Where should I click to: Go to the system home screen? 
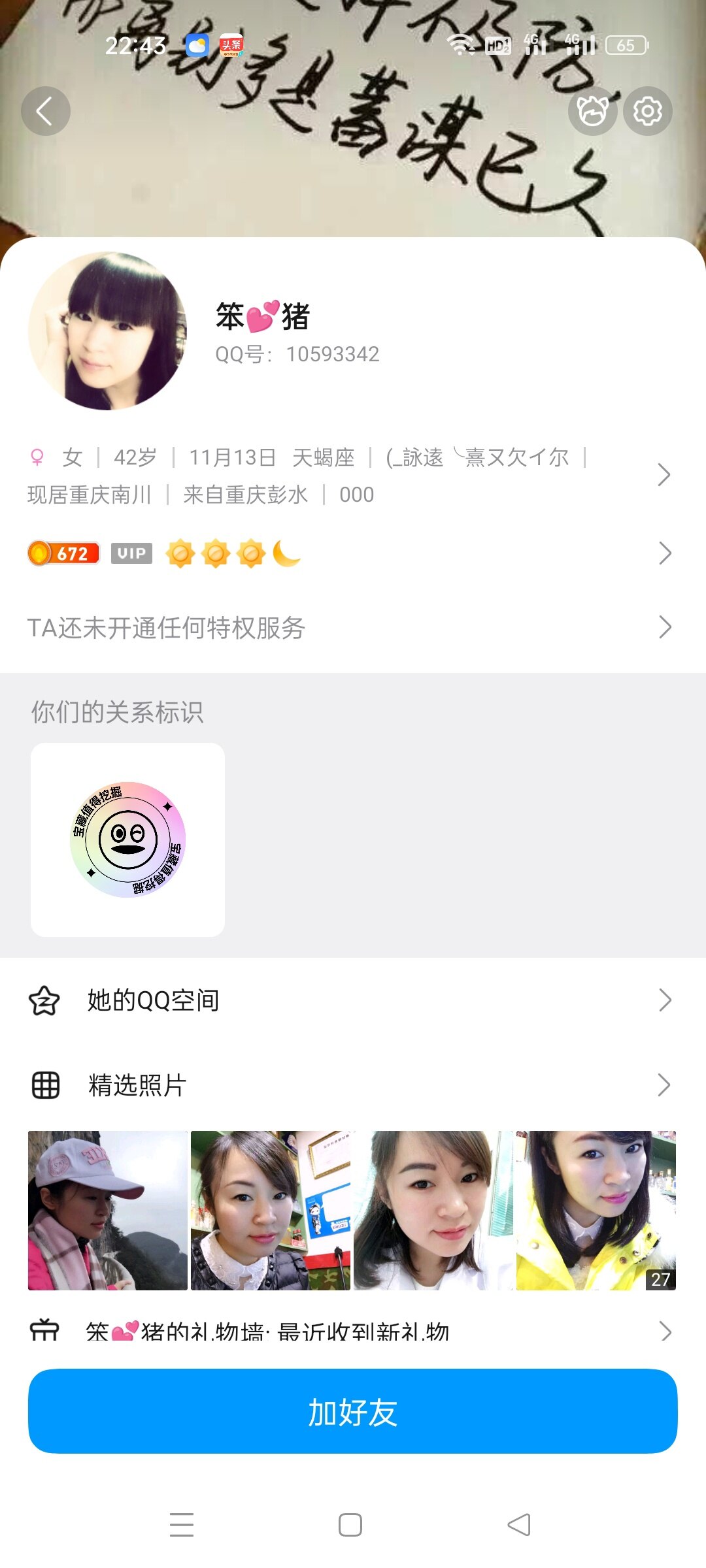(350, 1525)
